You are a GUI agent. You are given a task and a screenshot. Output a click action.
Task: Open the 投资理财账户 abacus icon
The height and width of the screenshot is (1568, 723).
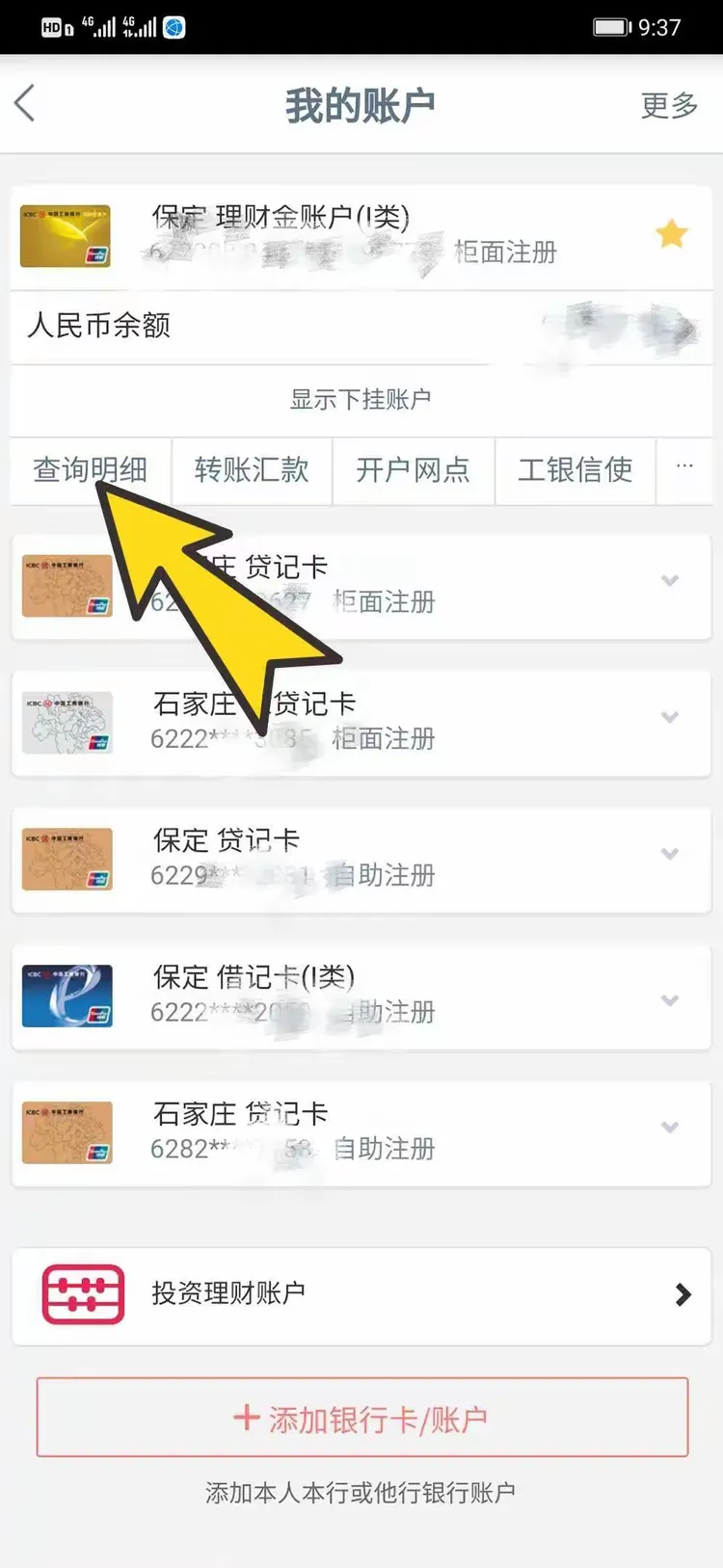[81, 1295]
